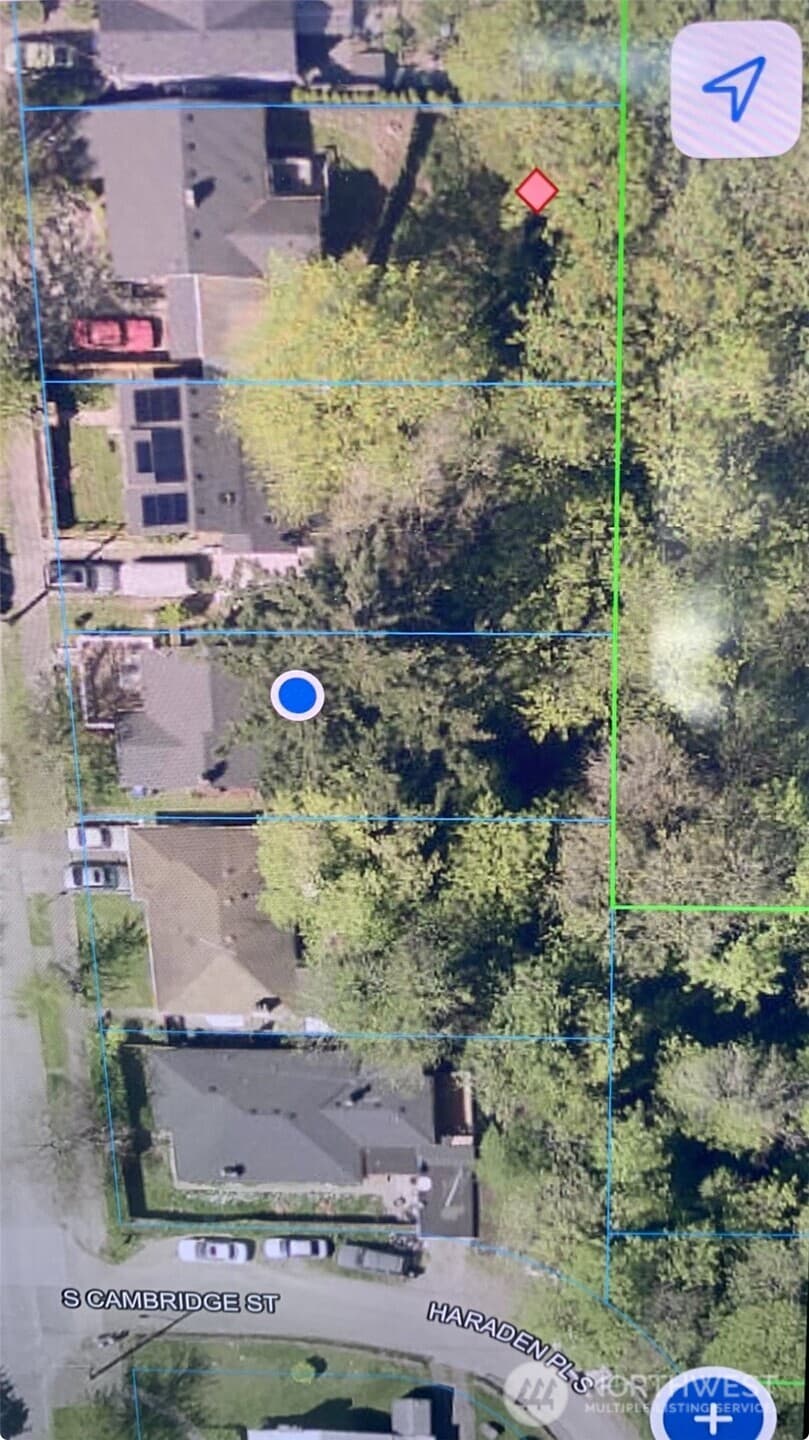Tap the location arrow to recenter map

coord(736,89)
